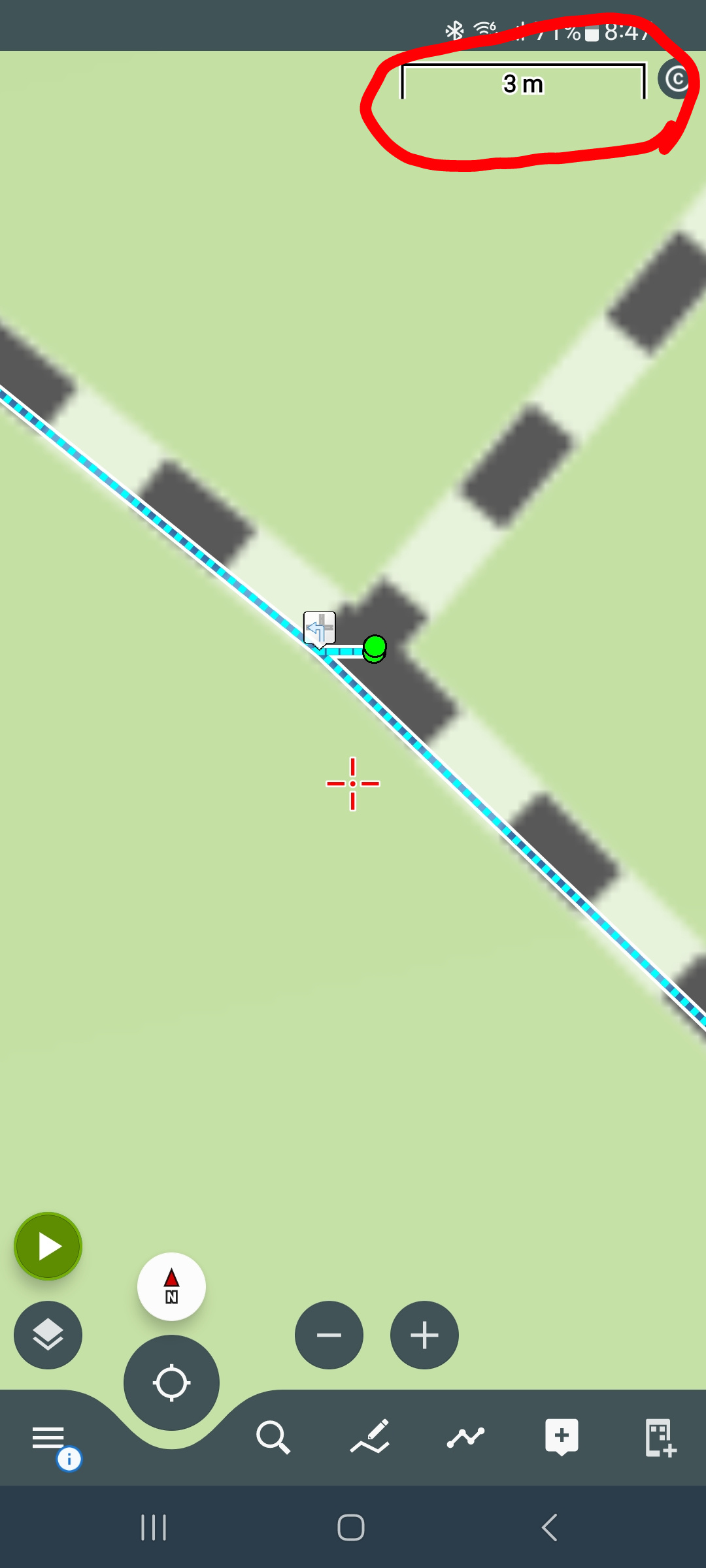Start recording with the green play button
This screenshot has height=1568, width=706.
(48, 1246)
